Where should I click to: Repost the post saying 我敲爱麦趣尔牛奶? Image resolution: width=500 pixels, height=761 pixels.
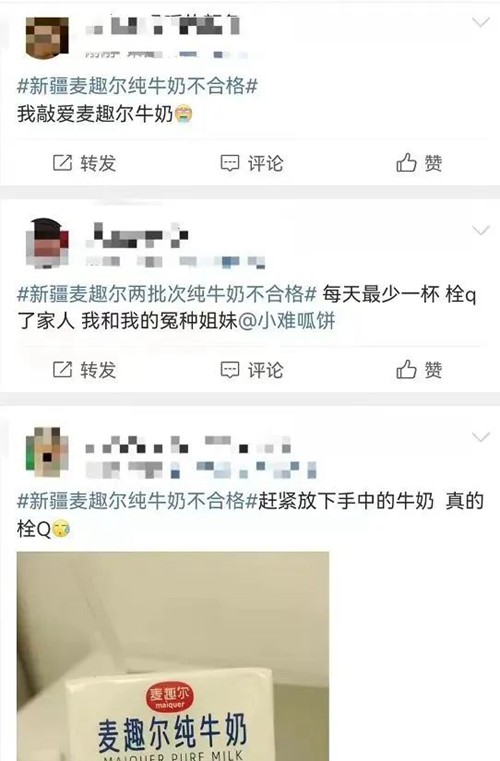point(84,163)
